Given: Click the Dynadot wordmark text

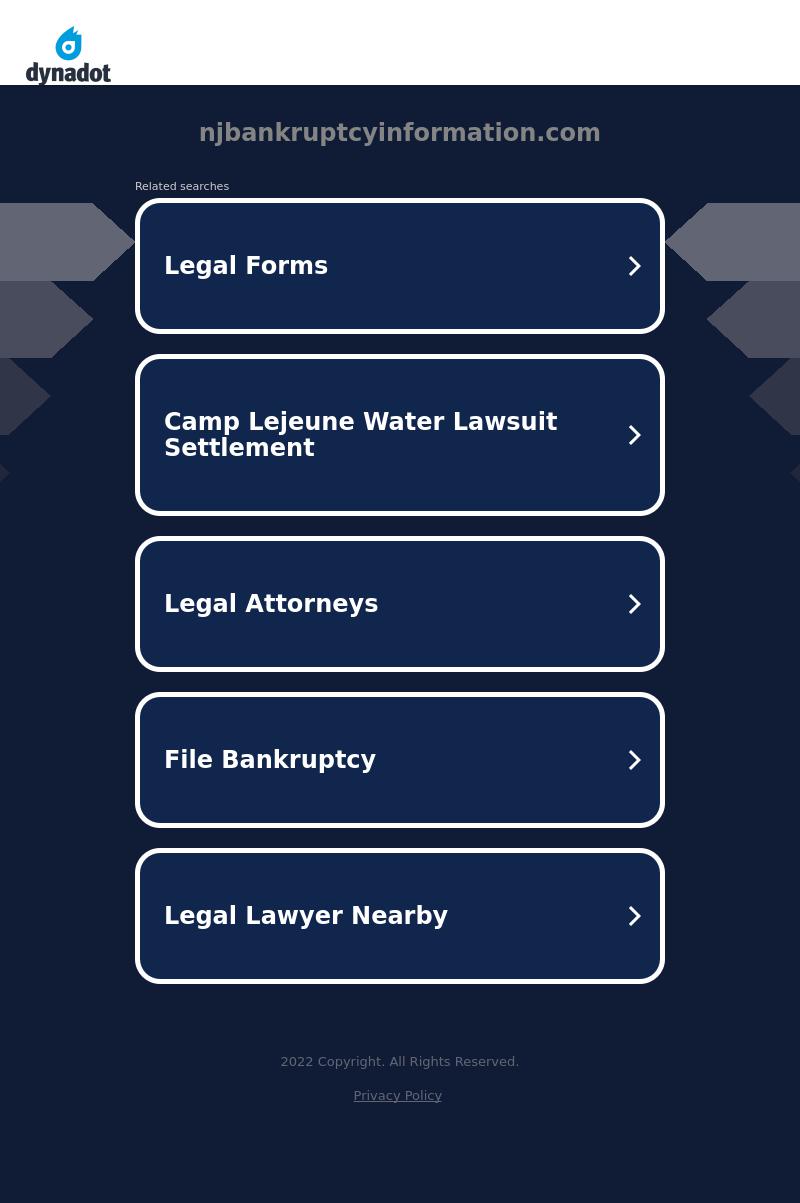Looking at the screenshot, I should 68,74.
